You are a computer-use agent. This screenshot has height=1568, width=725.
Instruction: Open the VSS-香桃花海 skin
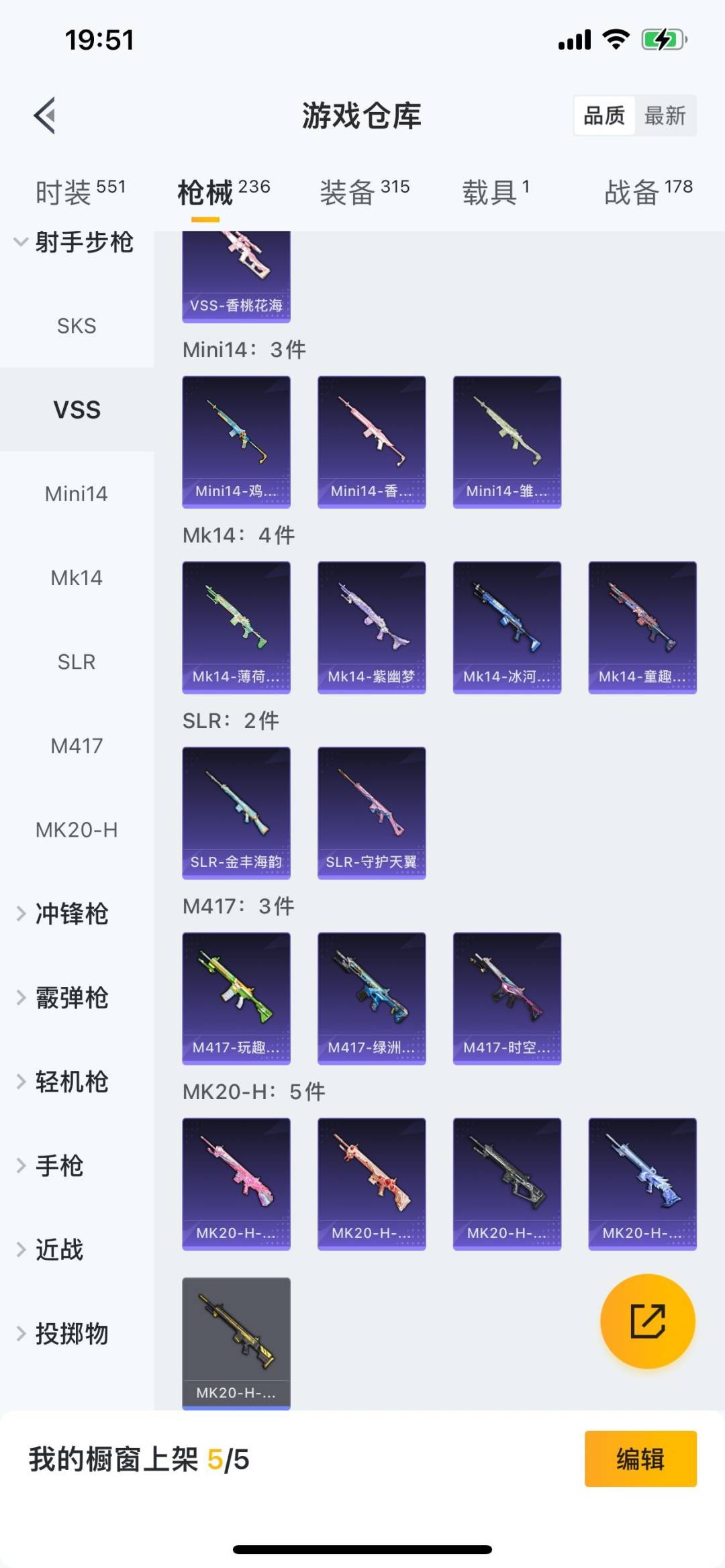(236, 275)
